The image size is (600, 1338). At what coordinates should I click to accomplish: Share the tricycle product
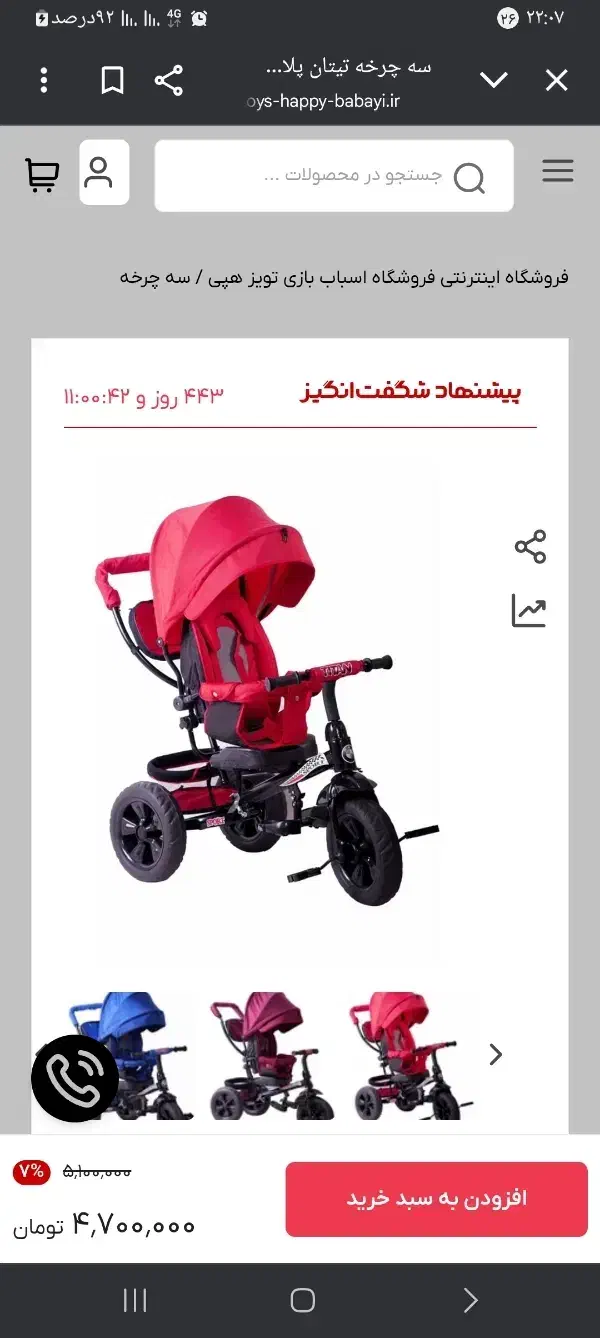(530, 547)
